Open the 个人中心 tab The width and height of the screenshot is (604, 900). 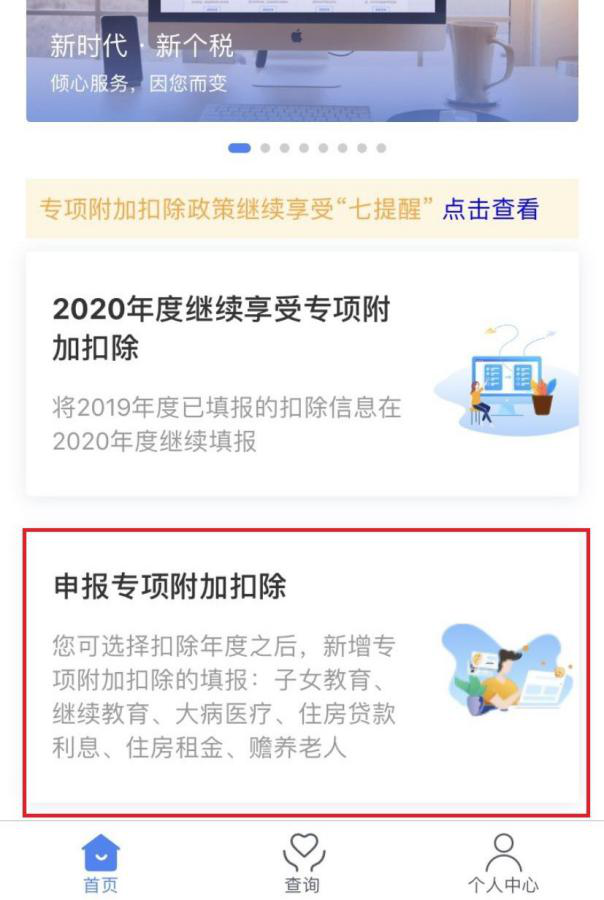[x=503, y=863]
